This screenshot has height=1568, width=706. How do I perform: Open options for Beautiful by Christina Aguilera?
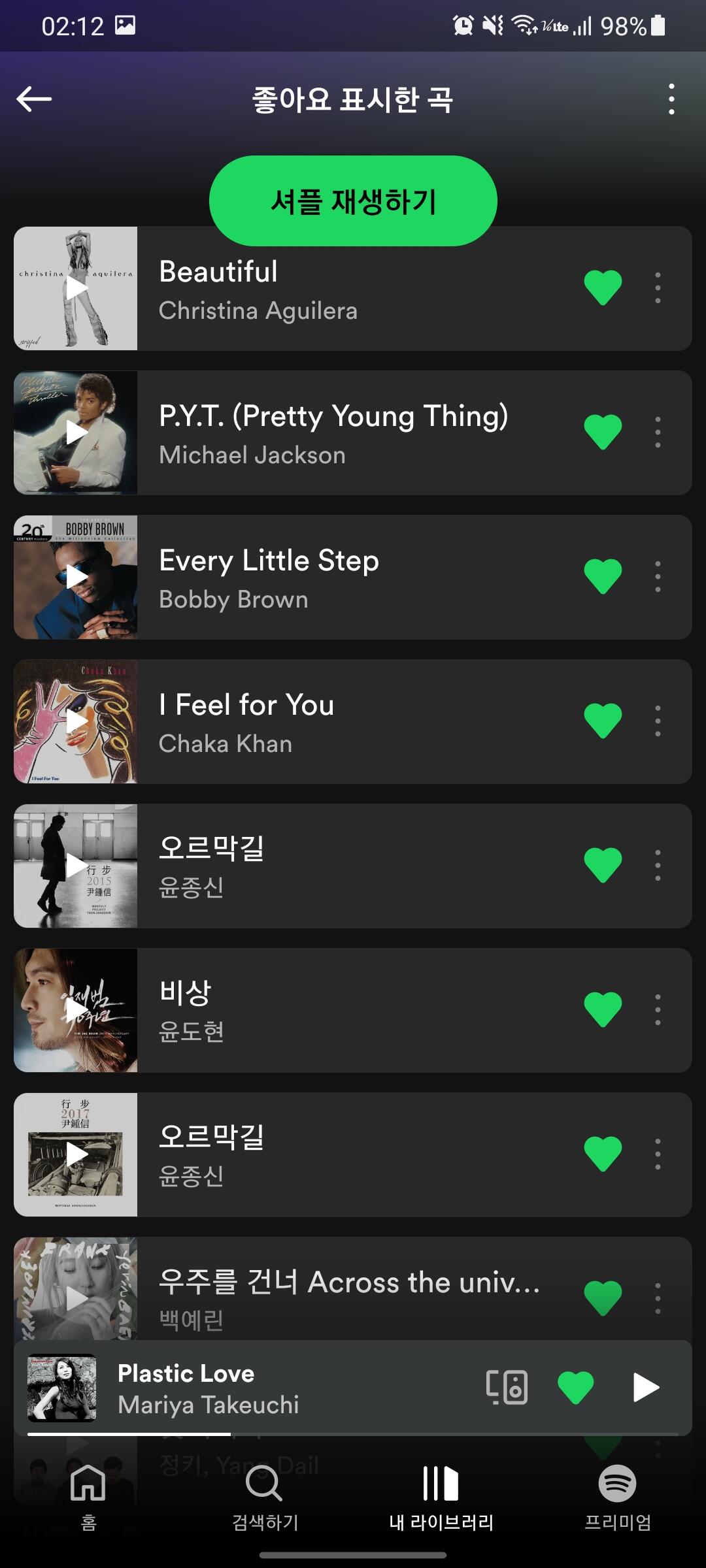(658, 287)
